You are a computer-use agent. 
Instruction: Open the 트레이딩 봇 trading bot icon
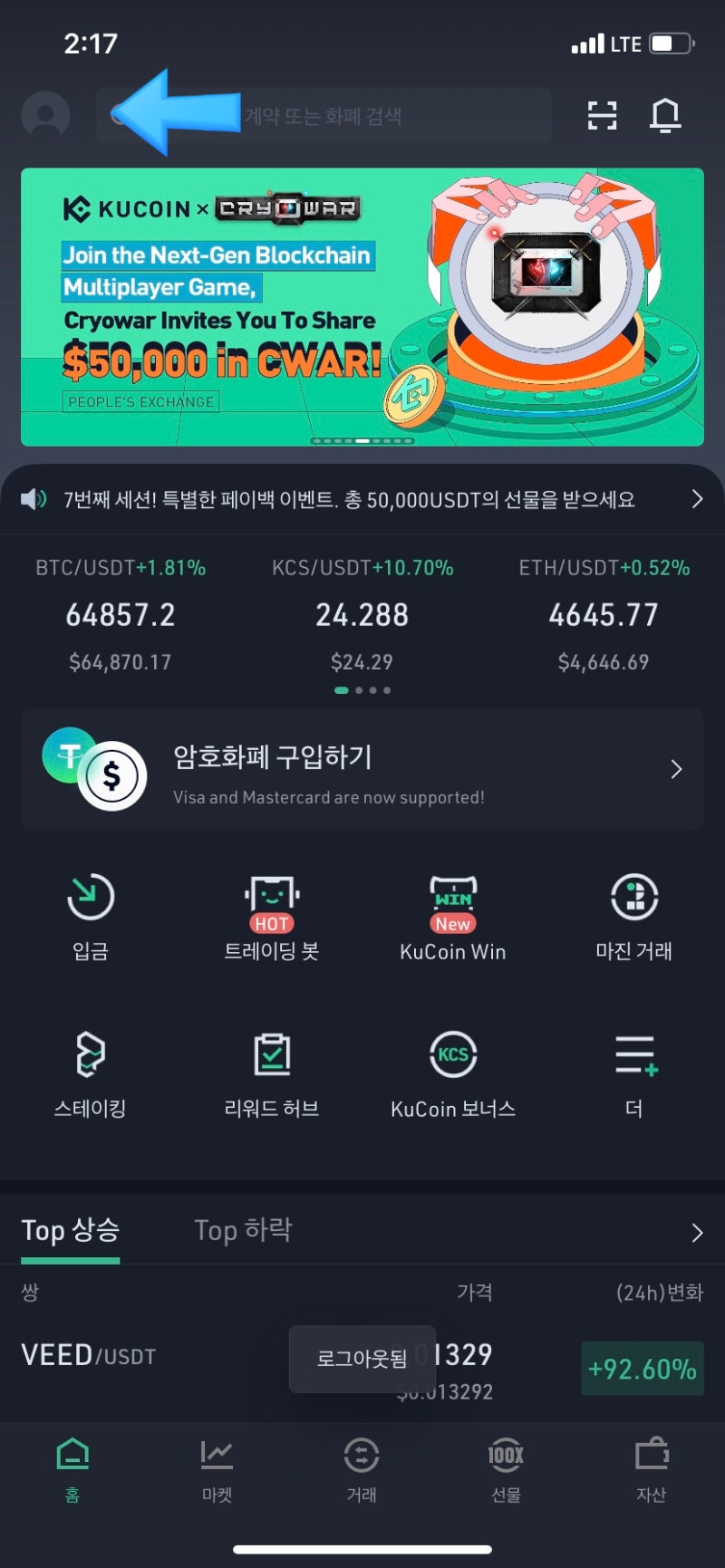point(271,917)
